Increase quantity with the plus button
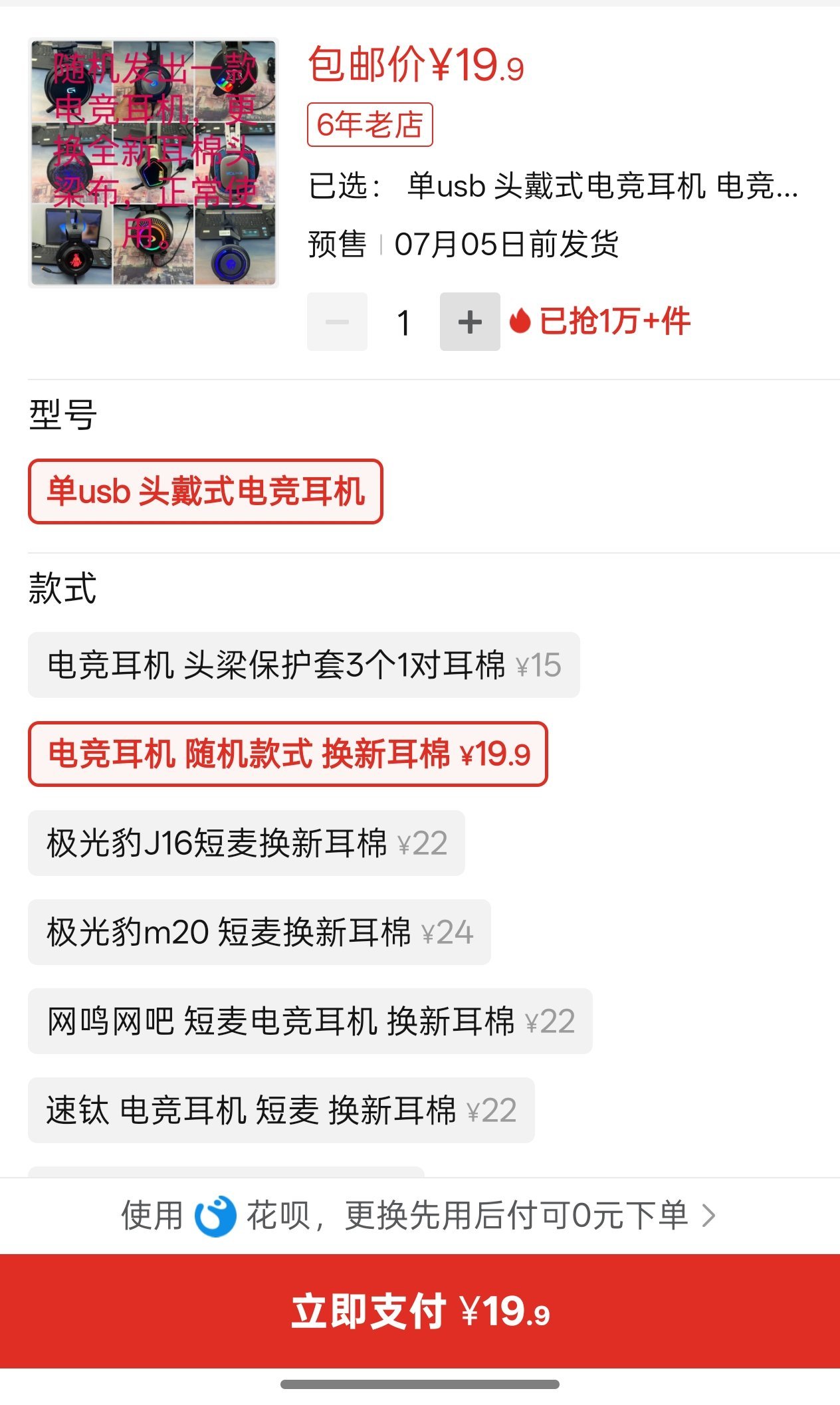This screenshot has height=1405, width=840. (x=469, y=322)
